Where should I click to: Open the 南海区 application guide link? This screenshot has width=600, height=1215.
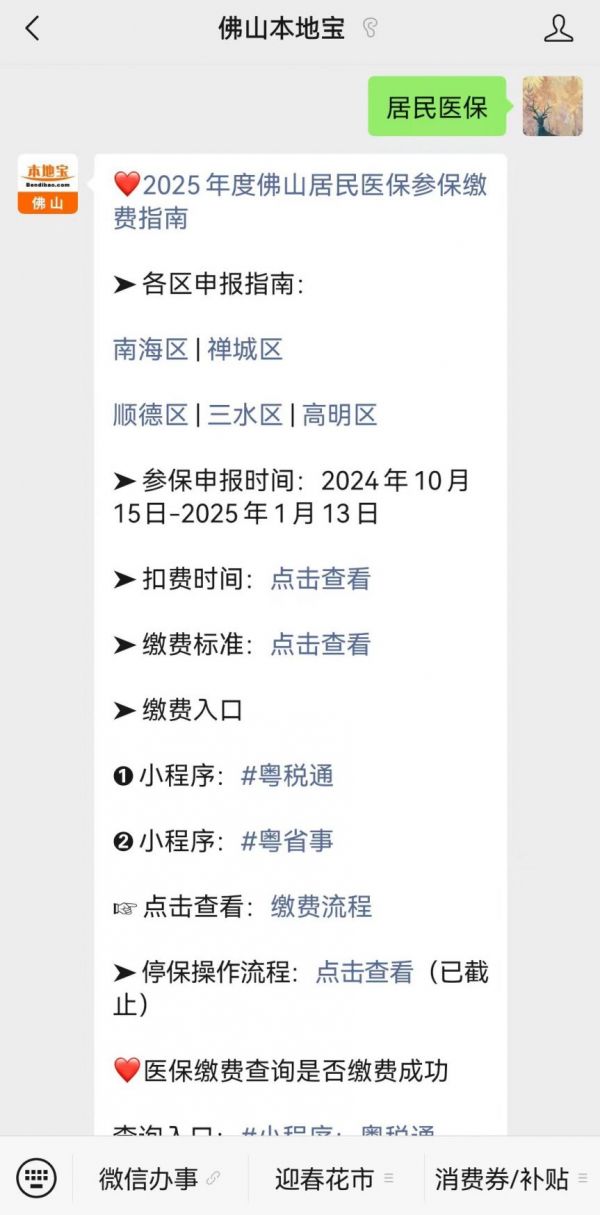click(x=151, y=349)
